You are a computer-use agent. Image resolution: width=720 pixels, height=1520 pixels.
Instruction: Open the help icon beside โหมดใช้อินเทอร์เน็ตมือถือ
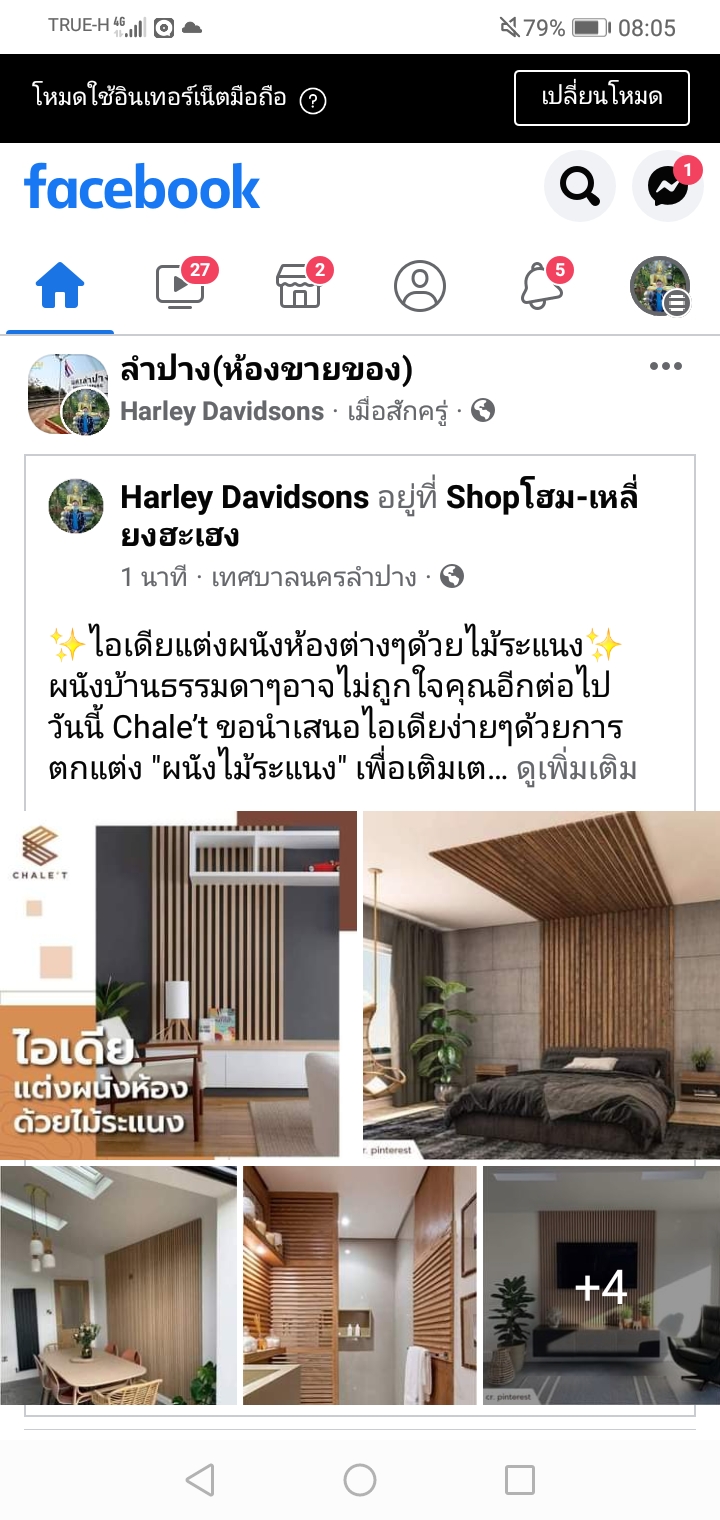point(313,100)
